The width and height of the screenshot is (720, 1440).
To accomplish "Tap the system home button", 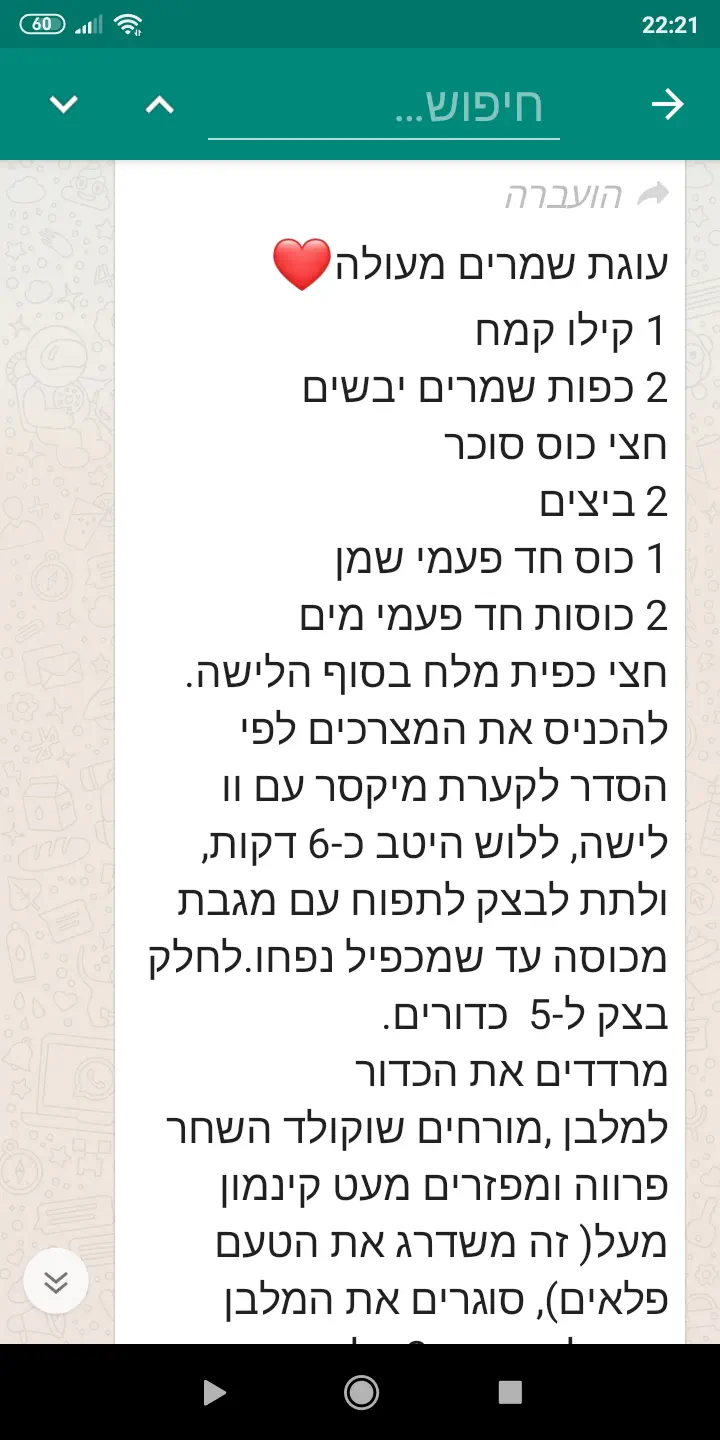I will tap(360, 1392).
